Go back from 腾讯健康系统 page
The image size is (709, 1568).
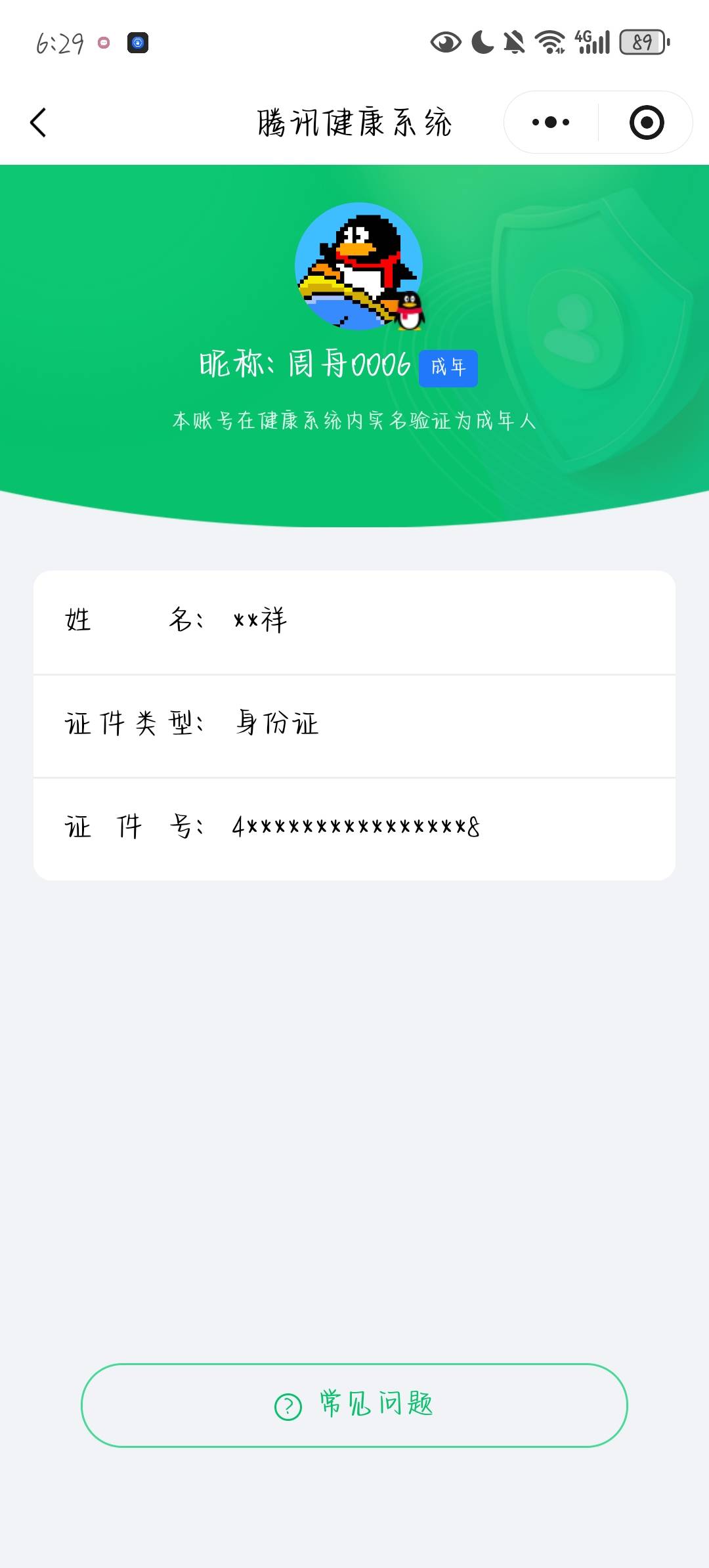[x=39, y=123]
